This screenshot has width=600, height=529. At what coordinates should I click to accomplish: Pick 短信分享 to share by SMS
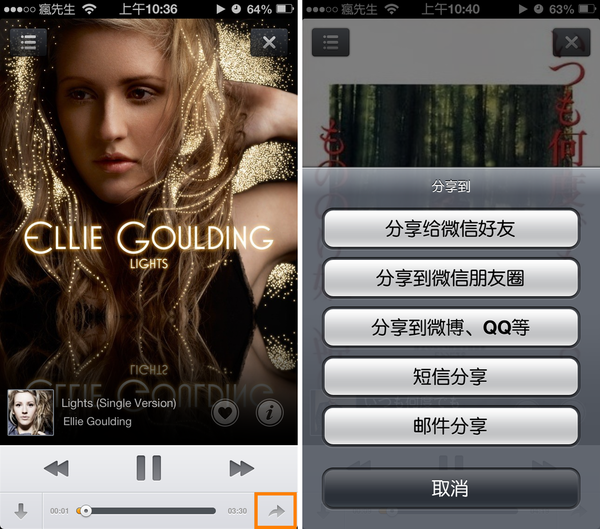450,377
